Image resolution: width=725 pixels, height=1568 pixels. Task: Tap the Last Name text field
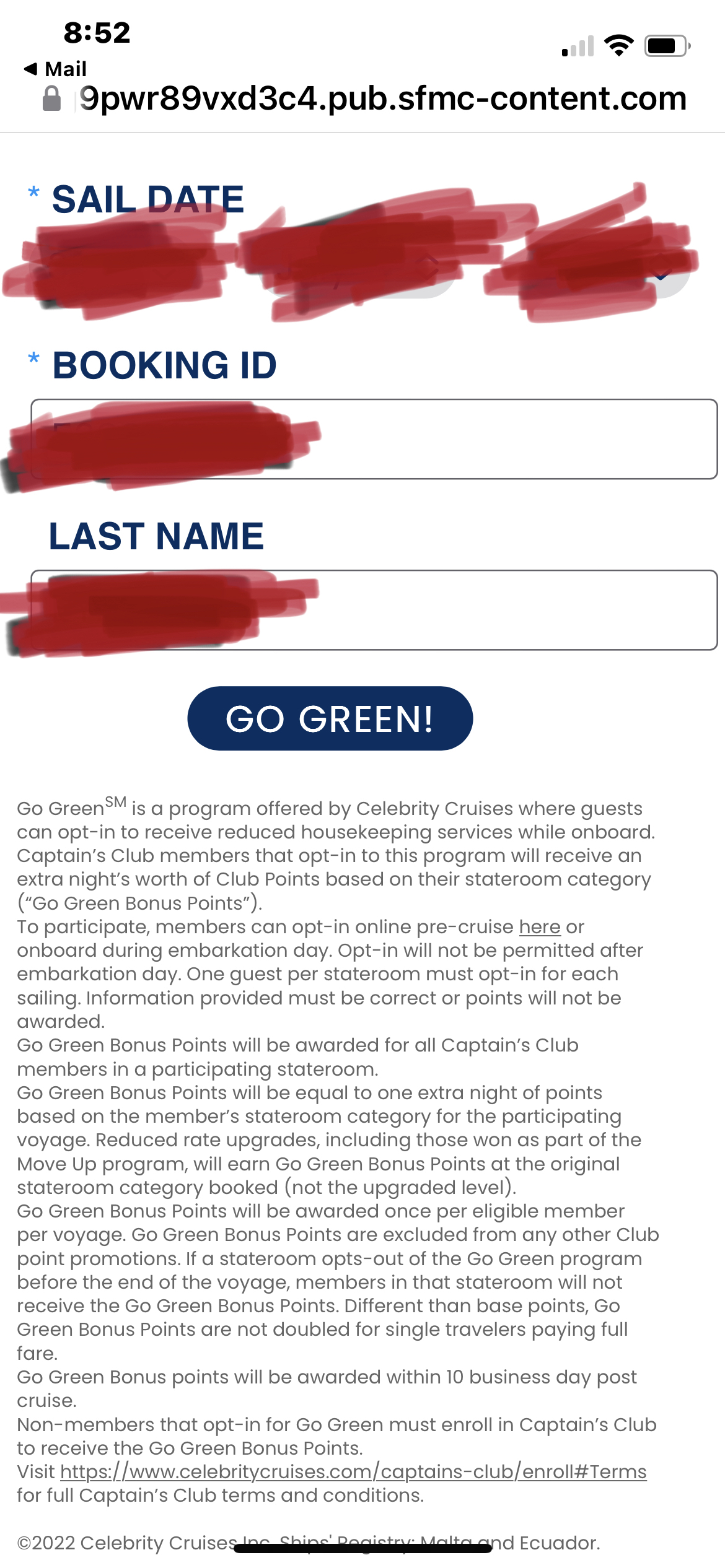[374, 610]
